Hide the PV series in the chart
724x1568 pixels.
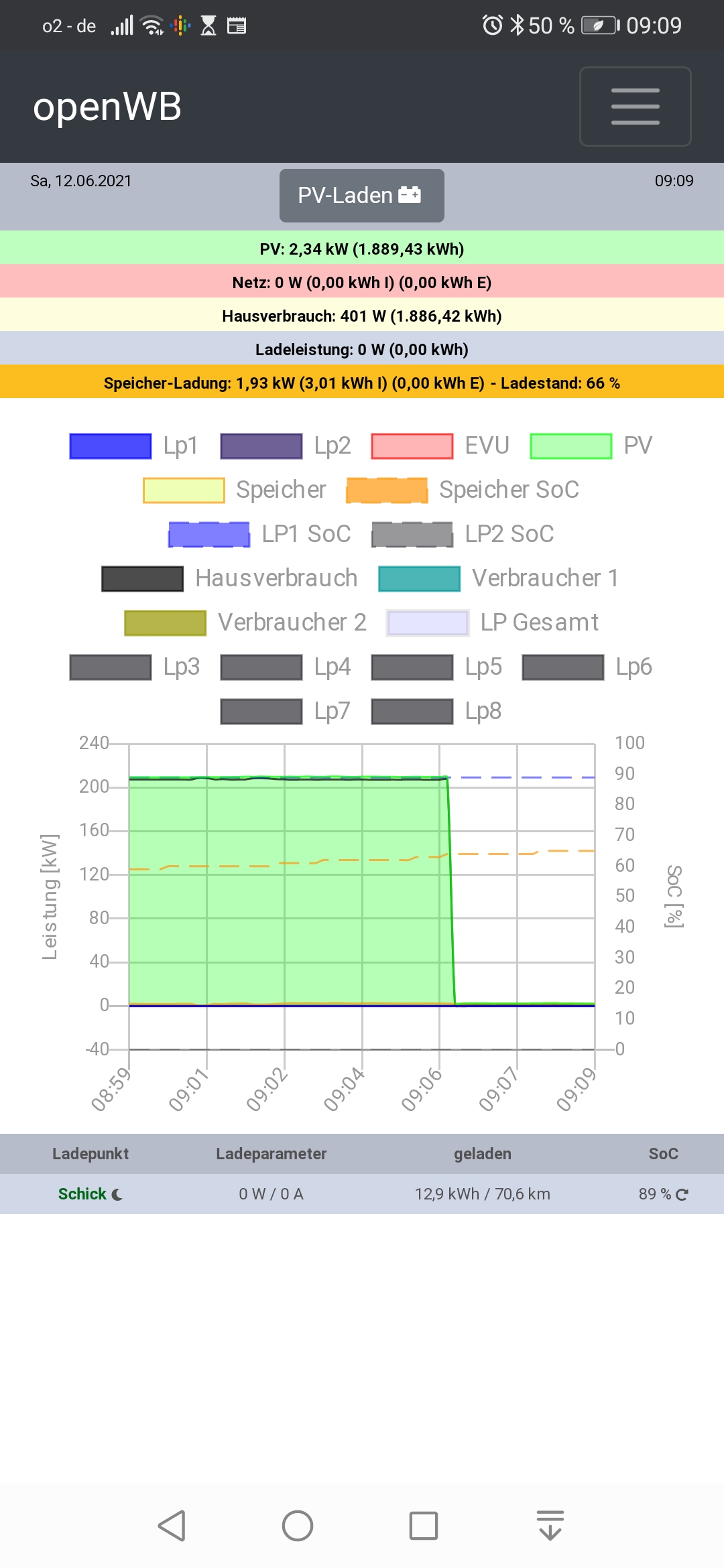(x=591, y=446)
